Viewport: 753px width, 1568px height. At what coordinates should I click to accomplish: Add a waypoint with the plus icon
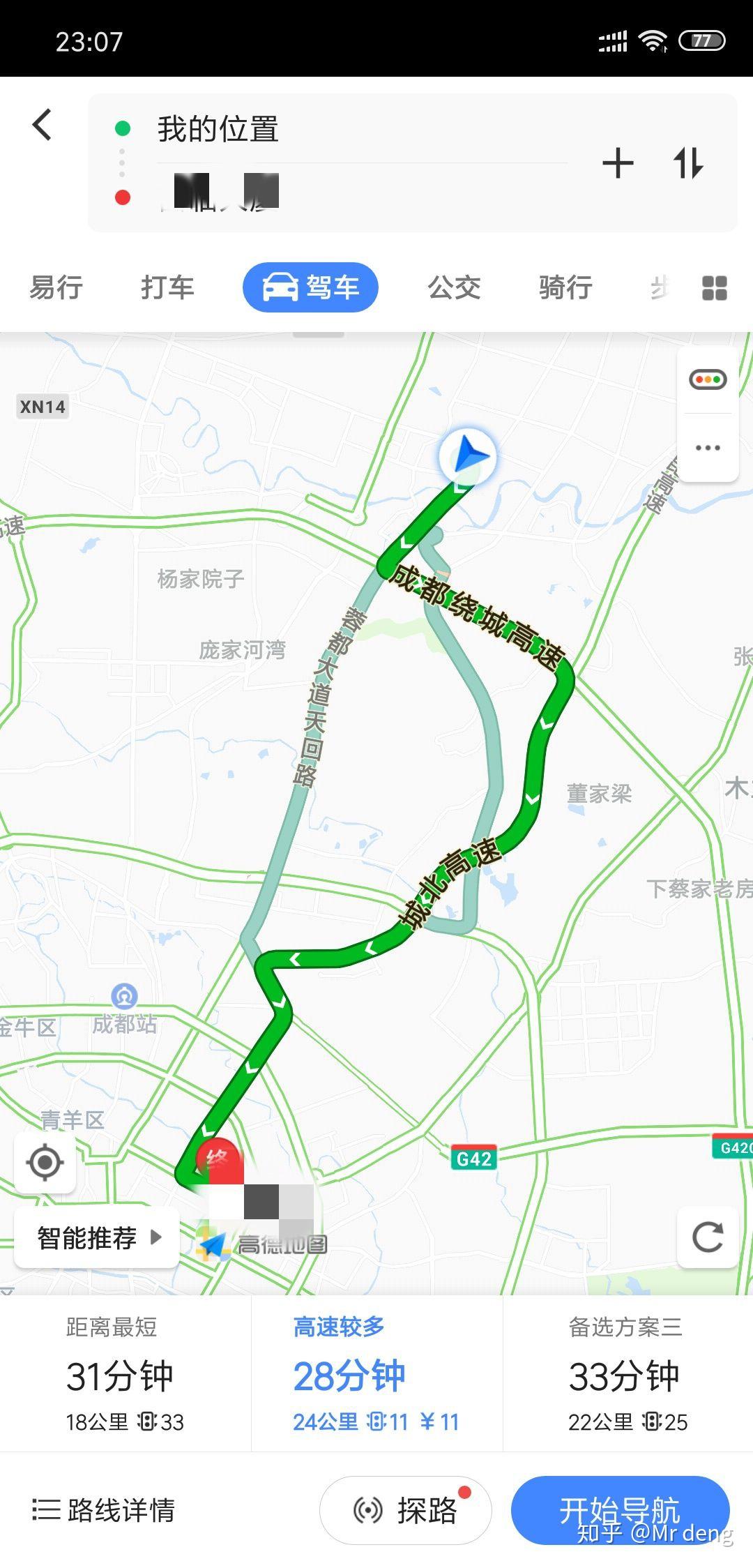[x=618, y=164]
